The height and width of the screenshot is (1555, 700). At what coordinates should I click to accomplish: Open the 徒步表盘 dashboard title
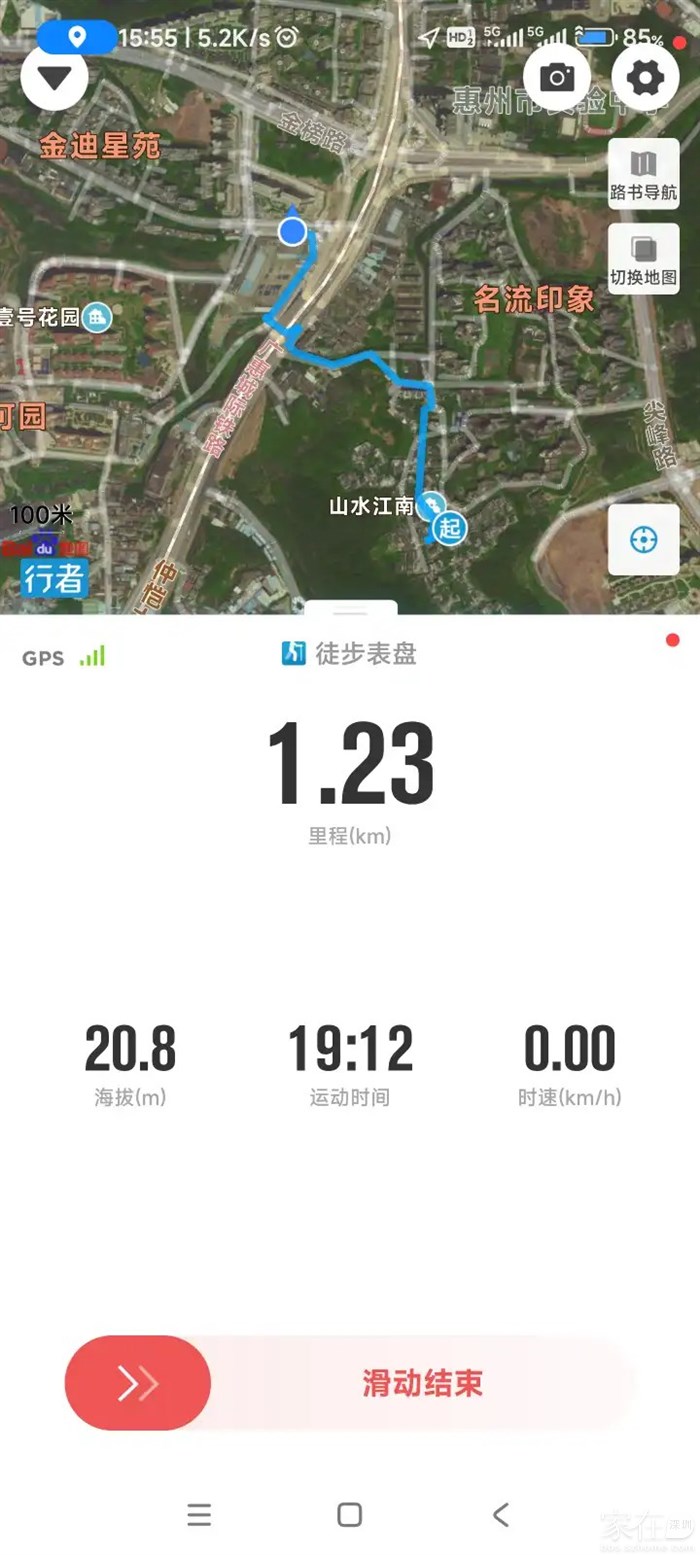350,654
